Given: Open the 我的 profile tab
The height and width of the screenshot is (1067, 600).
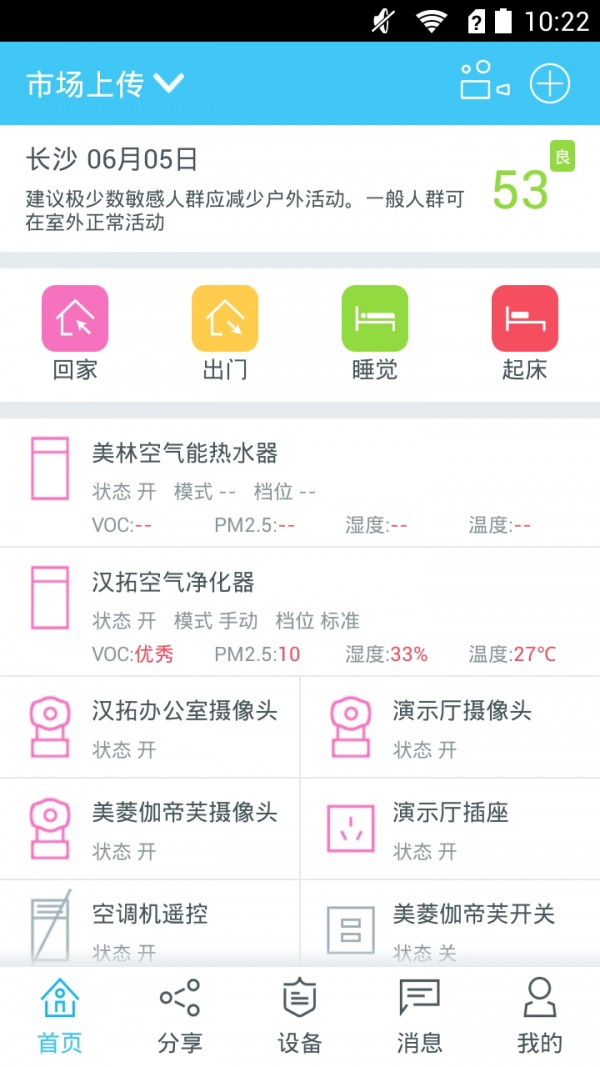Looking at the screenshot, I should [x=540, y=1016].
